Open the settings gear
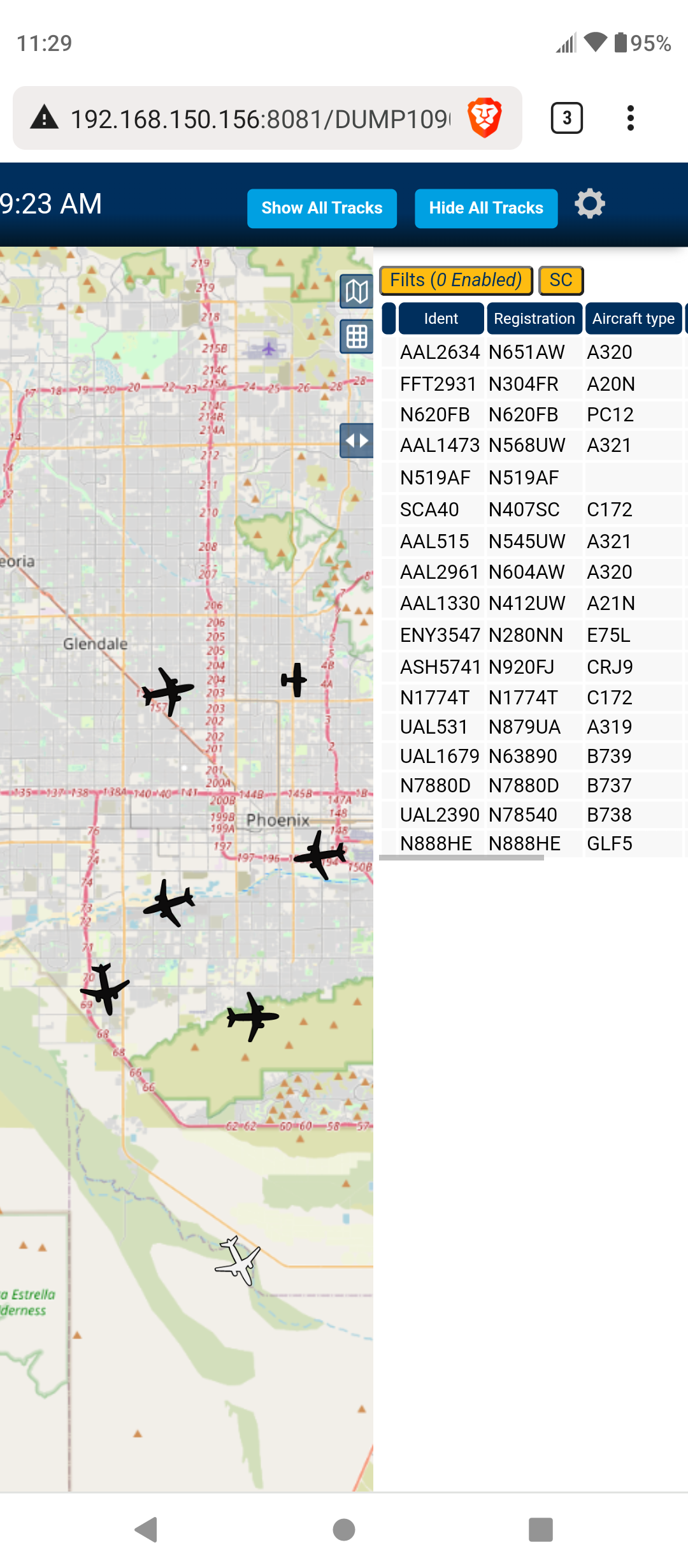The image size is (688, 1568). pyautogui.click(x=590, y=204)
